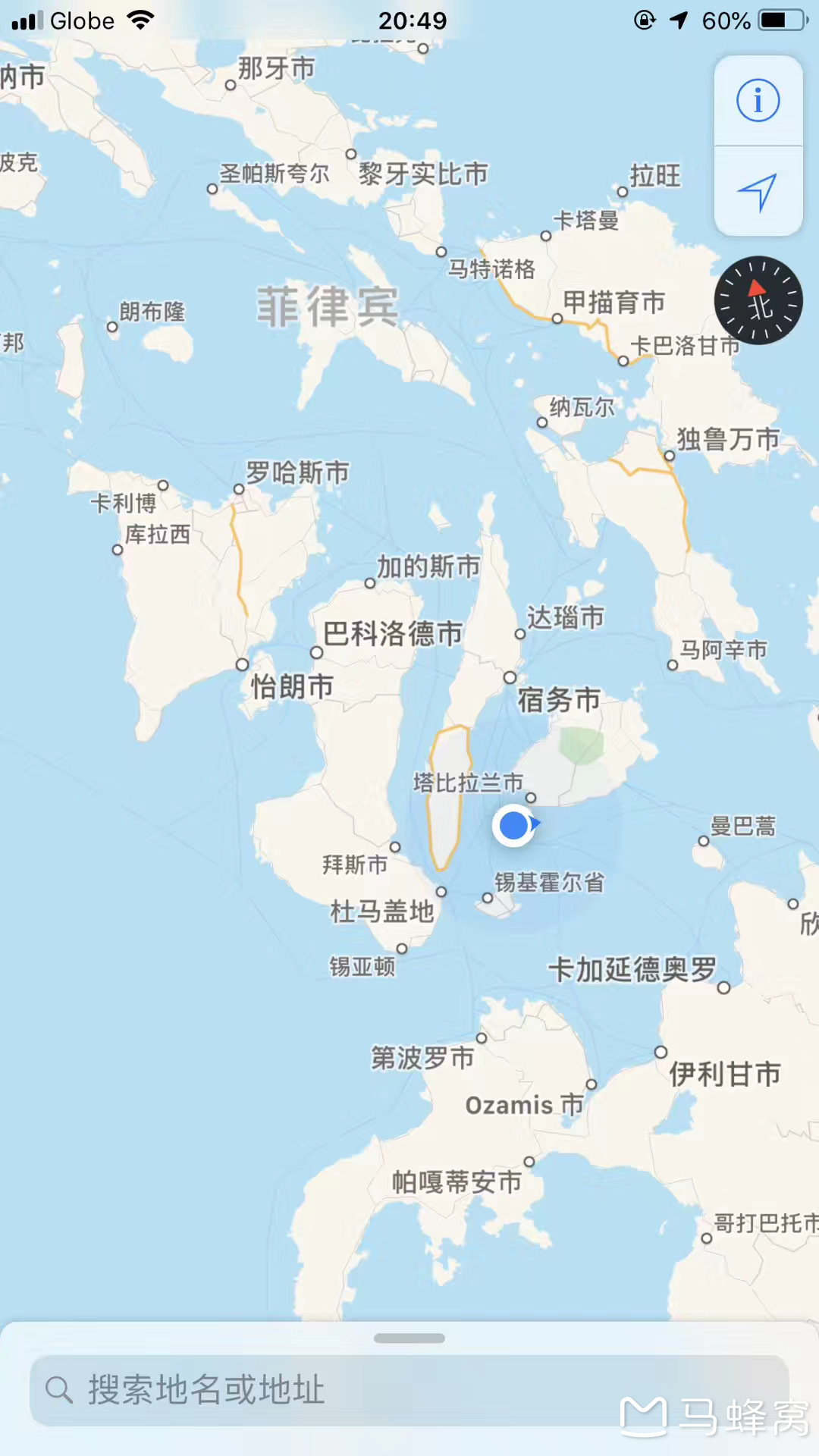Select the 宿务市 city label

tap(559, 699)
